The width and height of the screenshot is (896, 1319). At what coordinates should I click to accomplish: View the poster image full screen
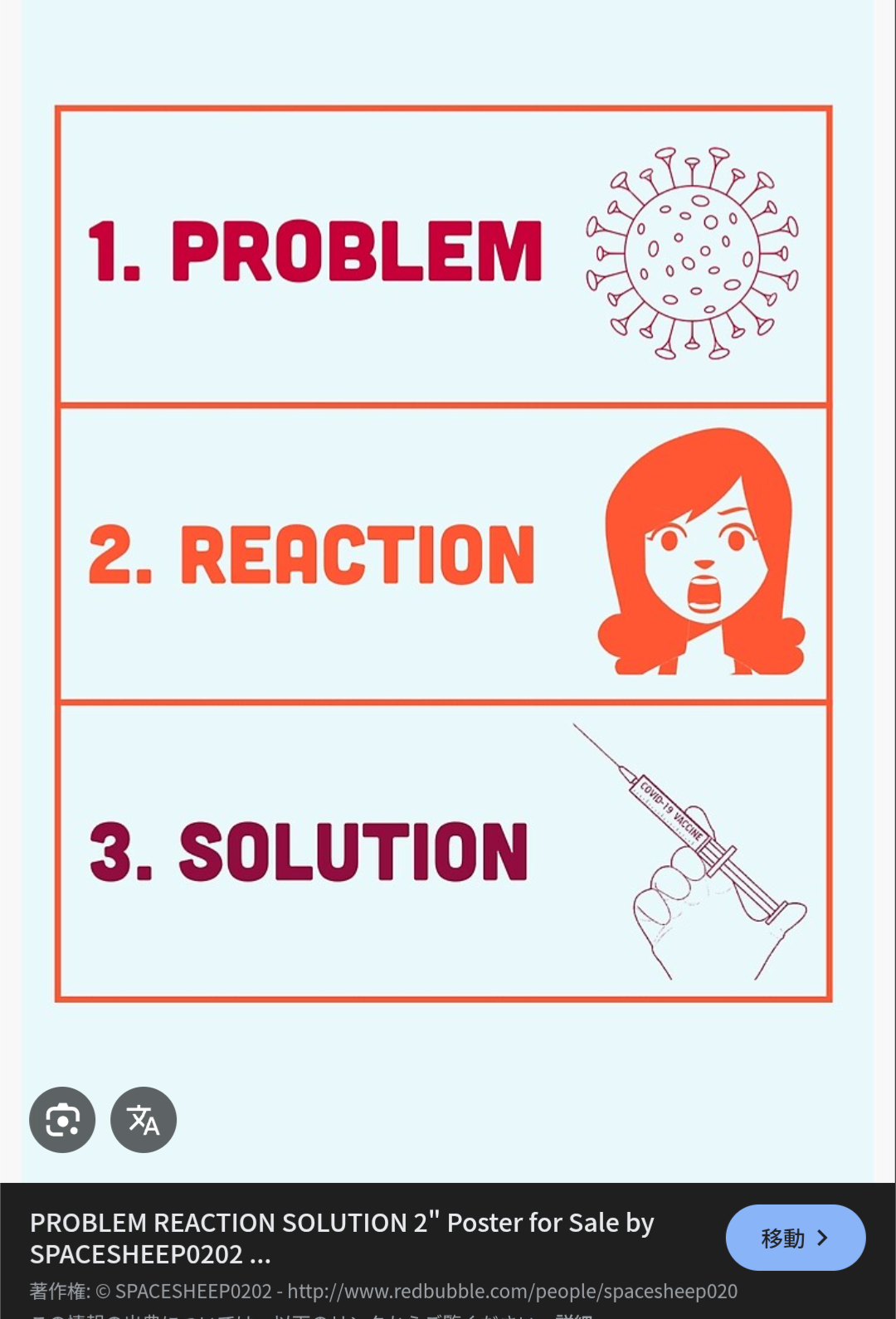pyautogui.click(x=444, y=553)
